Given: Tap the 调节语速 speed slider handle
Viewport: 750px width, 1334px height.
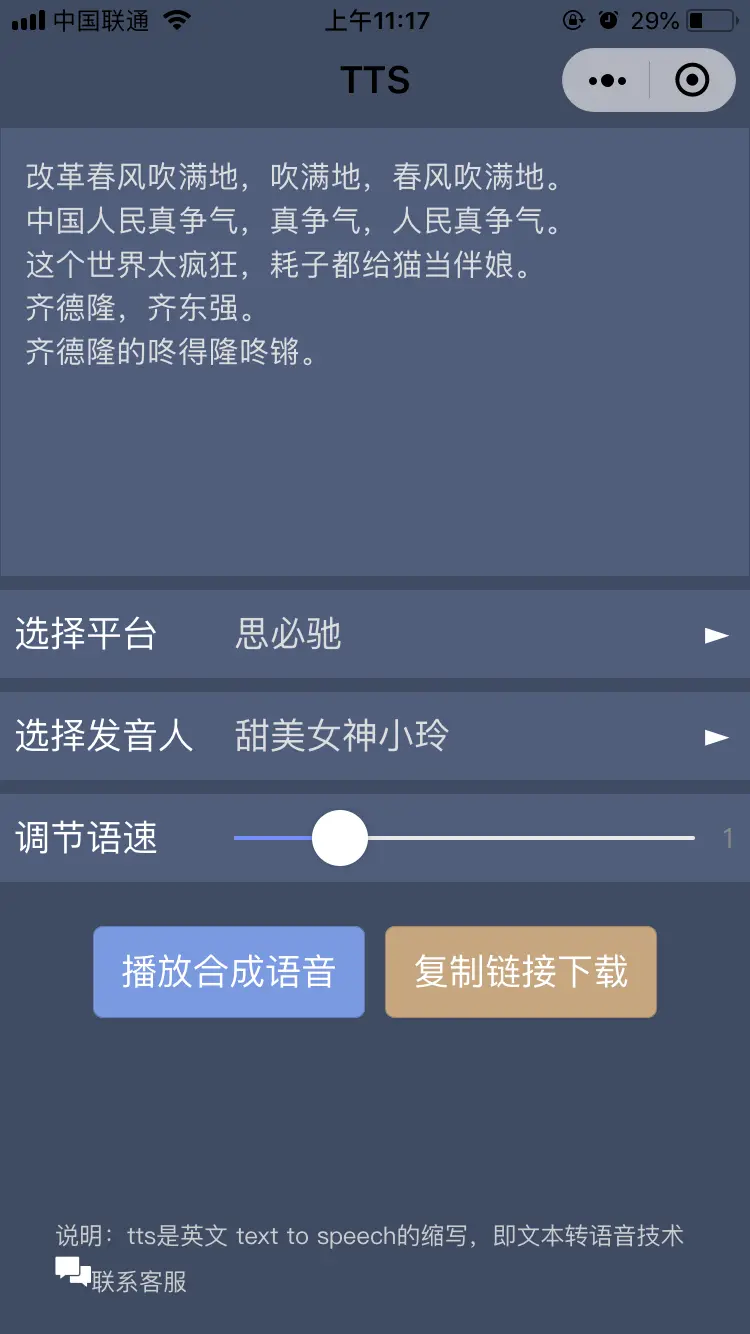Looking at the screenshot, I should (340, 838).
